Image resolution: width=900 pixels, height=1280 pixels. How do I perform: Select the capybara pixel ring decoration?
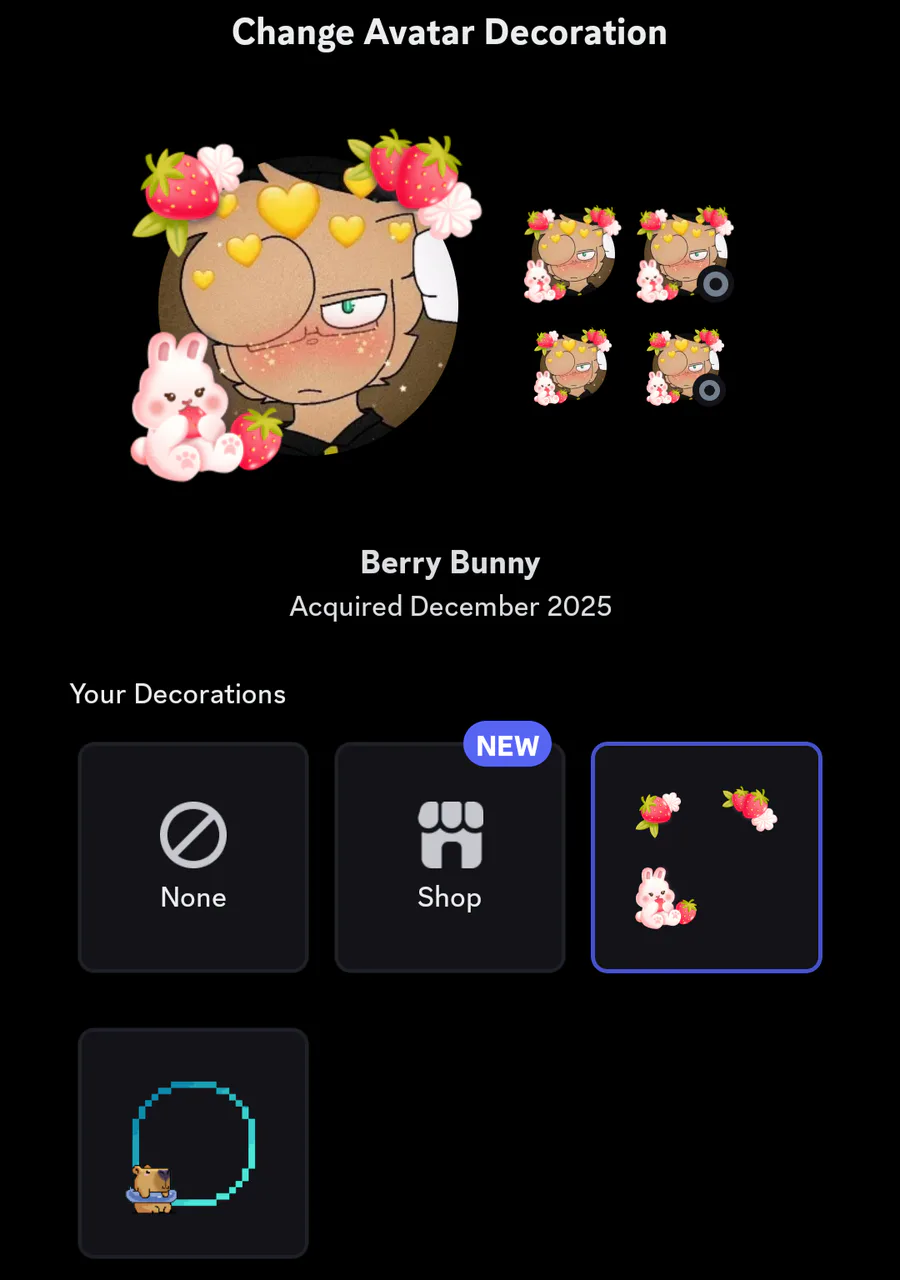click(193, 1143)
